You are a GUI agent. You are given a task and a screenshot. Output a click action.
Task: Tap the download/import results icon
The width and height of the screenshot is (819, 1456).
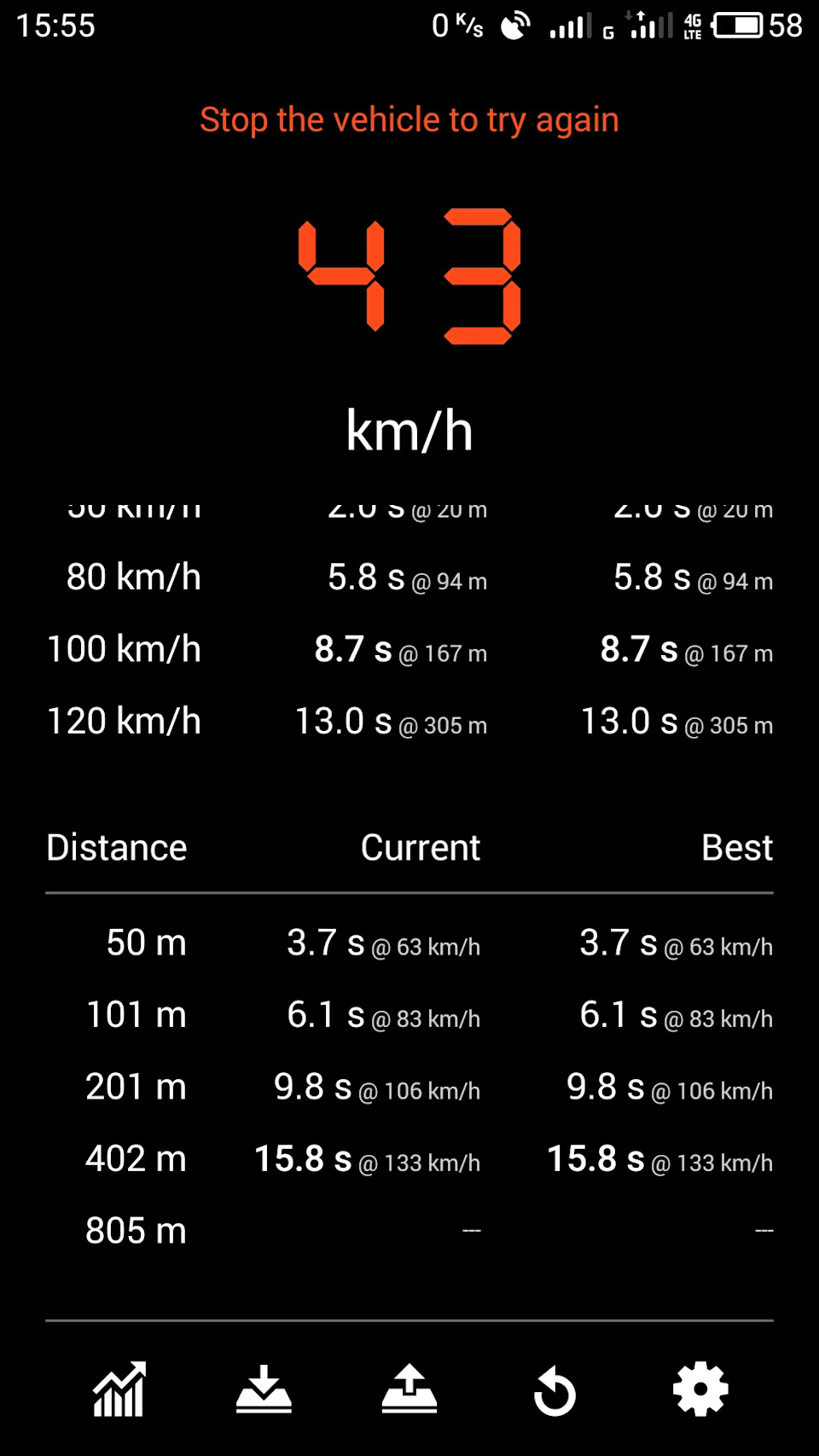point(264,1389)
